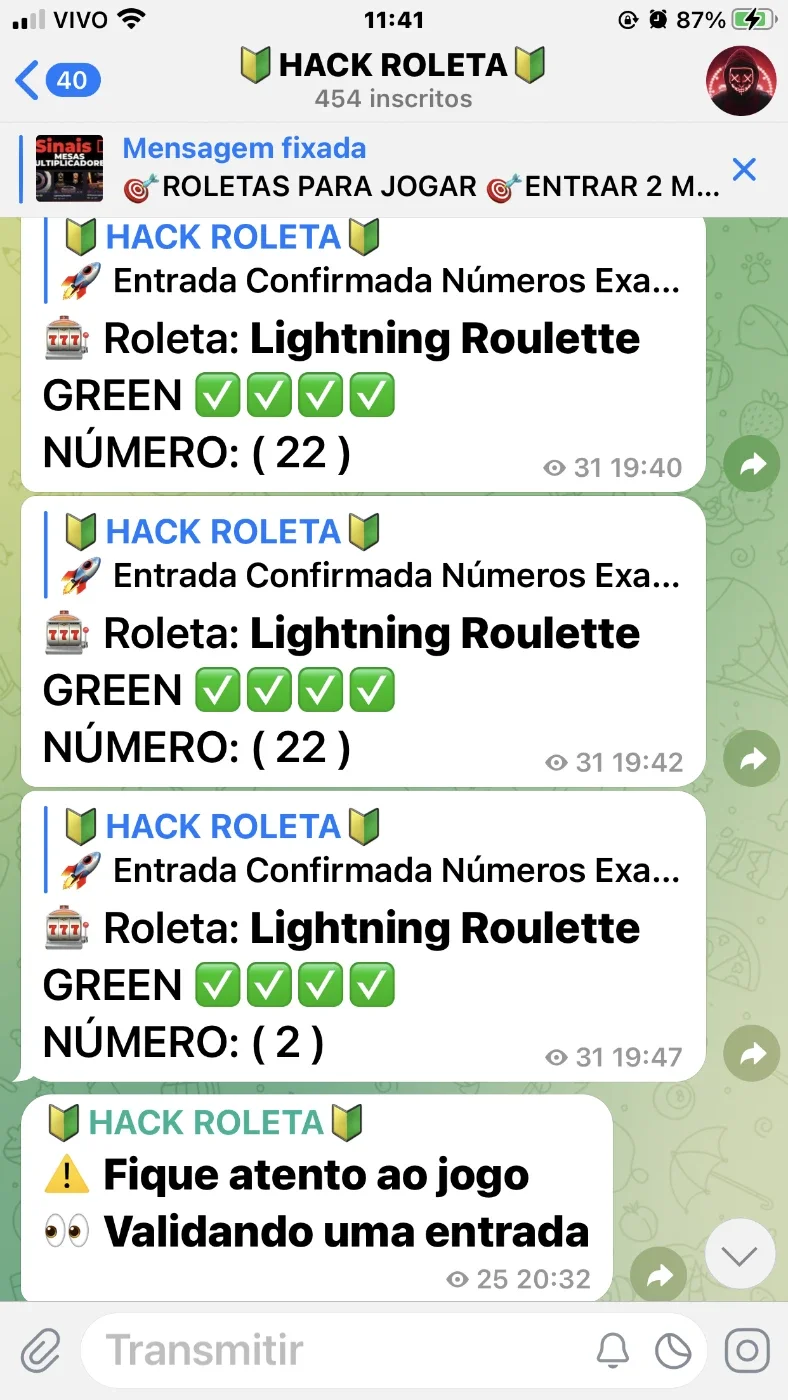The height and width of the screenshot is (1400, 788).
Task: Open the HACK ROLETA channel title info
Action: [393, 80]
